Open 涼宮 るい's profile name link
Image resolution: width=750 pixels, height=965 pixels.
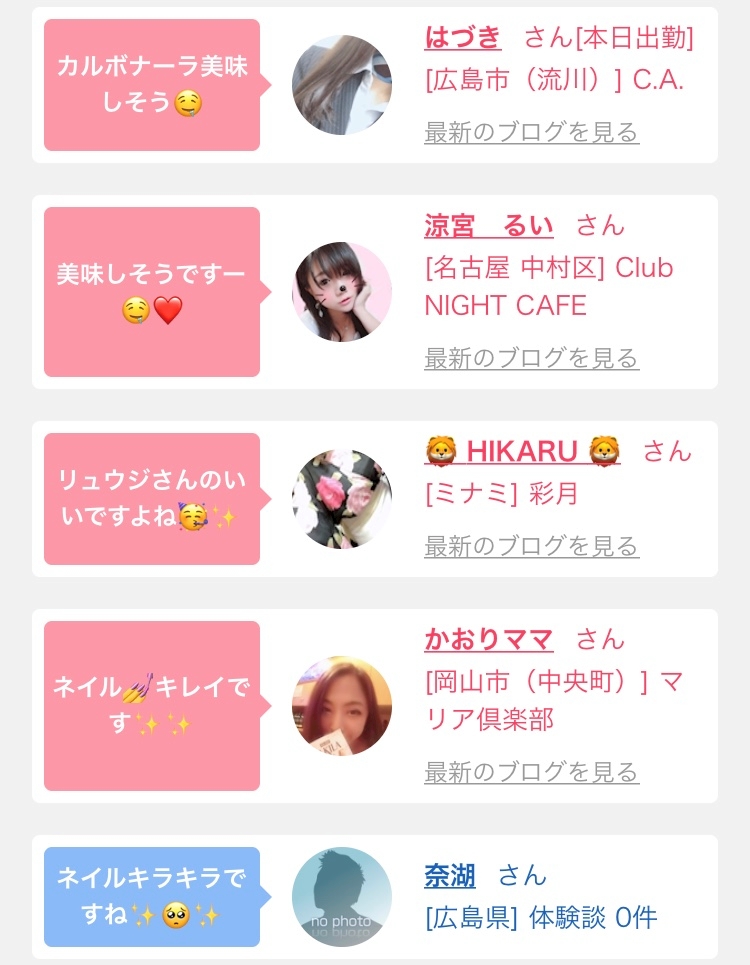(489, 225)
